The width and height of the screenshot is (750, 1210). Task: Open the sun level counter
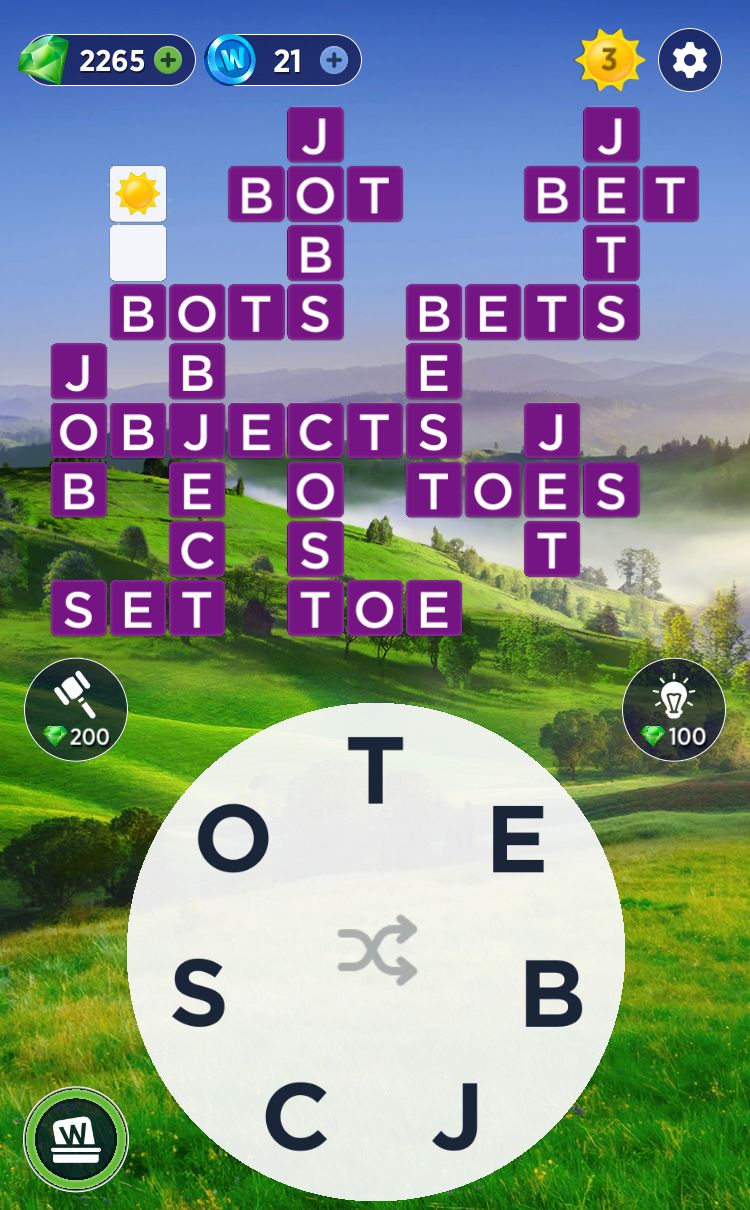click(609, 60)
